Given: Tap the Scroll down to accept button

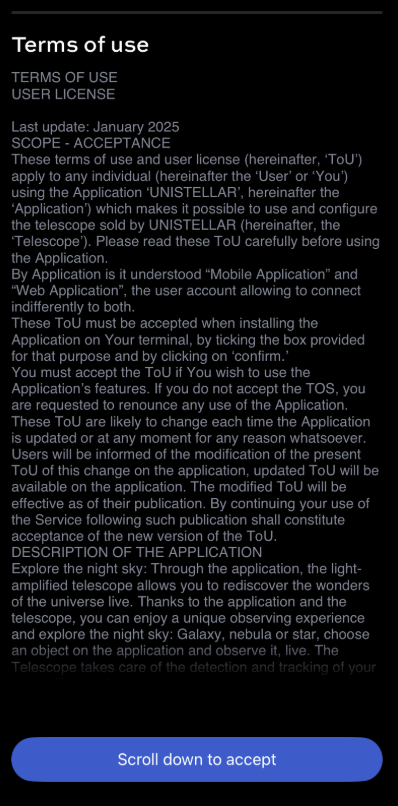Looking at the screenshot, I should tap(197, 759).
